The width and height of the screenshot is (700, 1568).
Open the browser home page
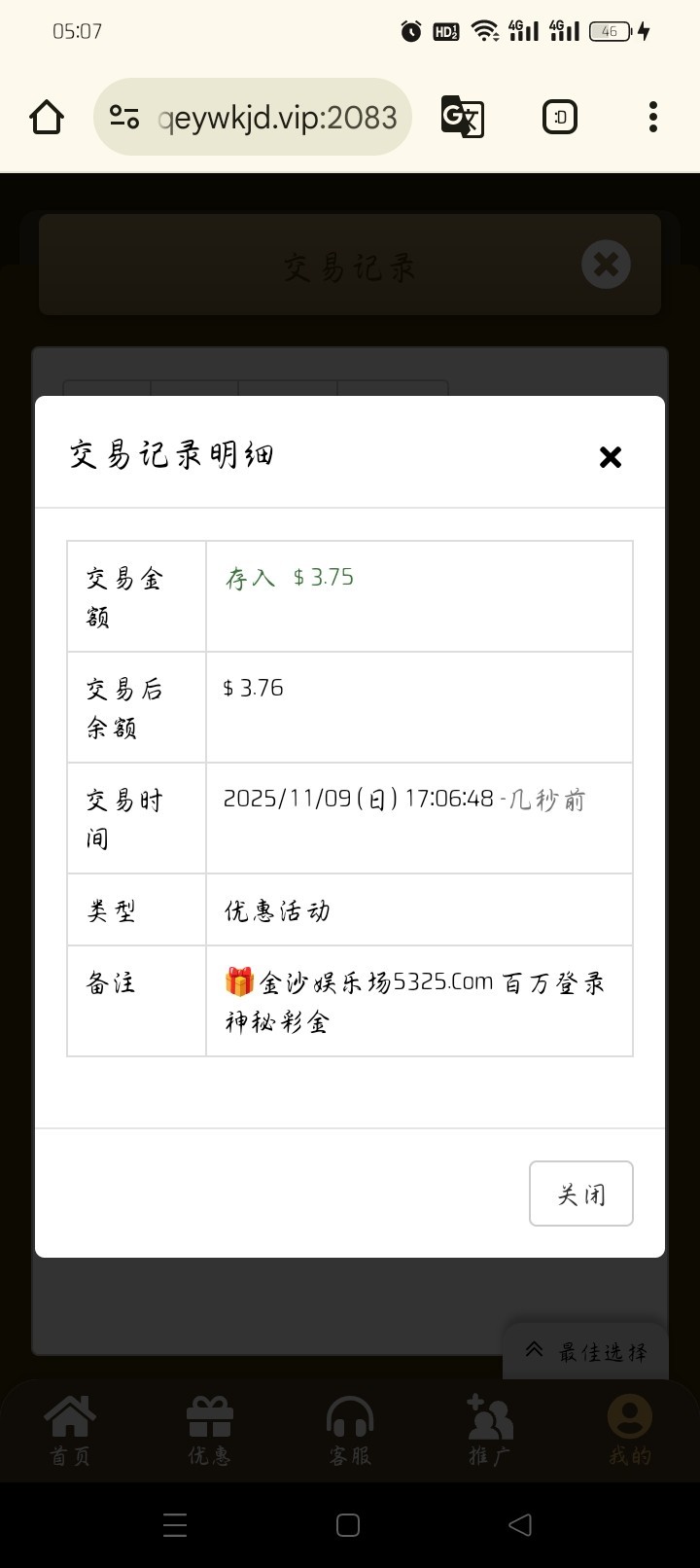pos(47,118)
